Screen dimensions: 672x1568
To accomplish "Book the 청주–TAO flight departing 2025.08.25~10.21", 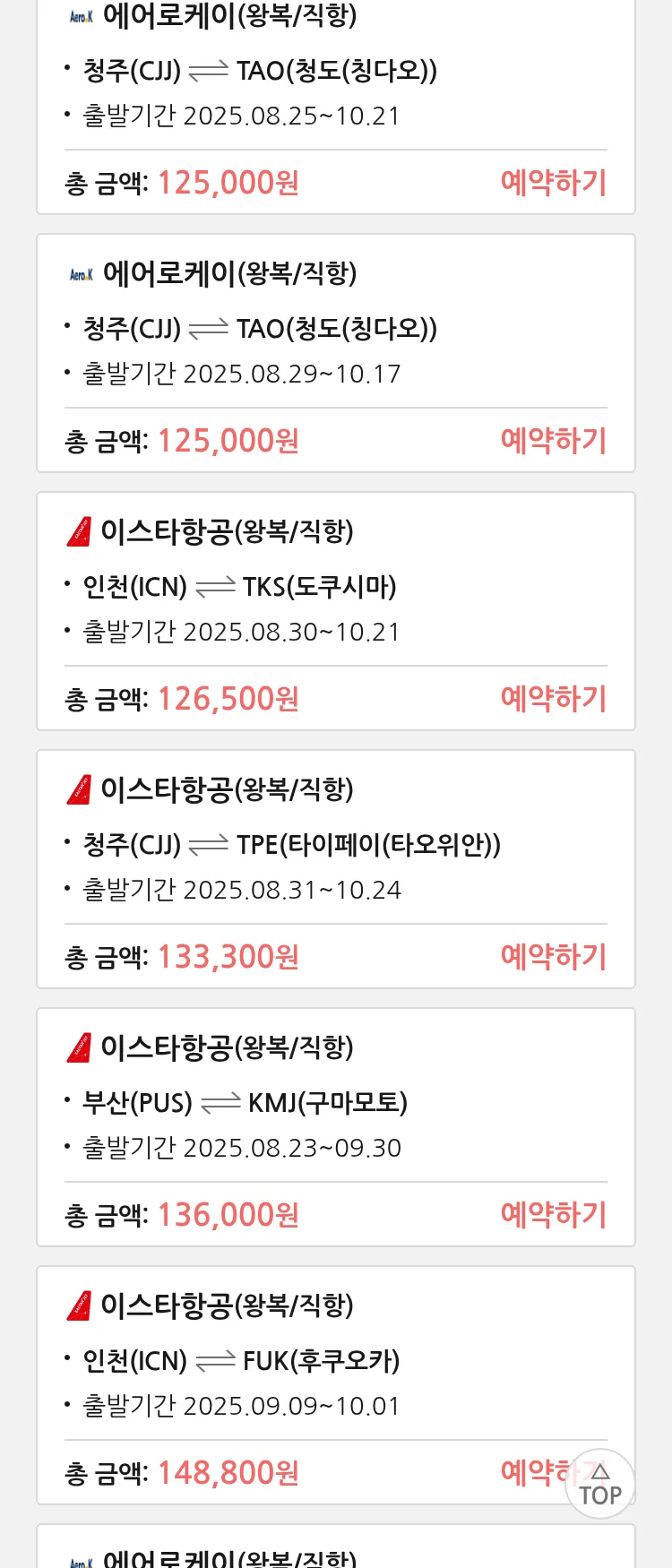I will click(553, 183).
